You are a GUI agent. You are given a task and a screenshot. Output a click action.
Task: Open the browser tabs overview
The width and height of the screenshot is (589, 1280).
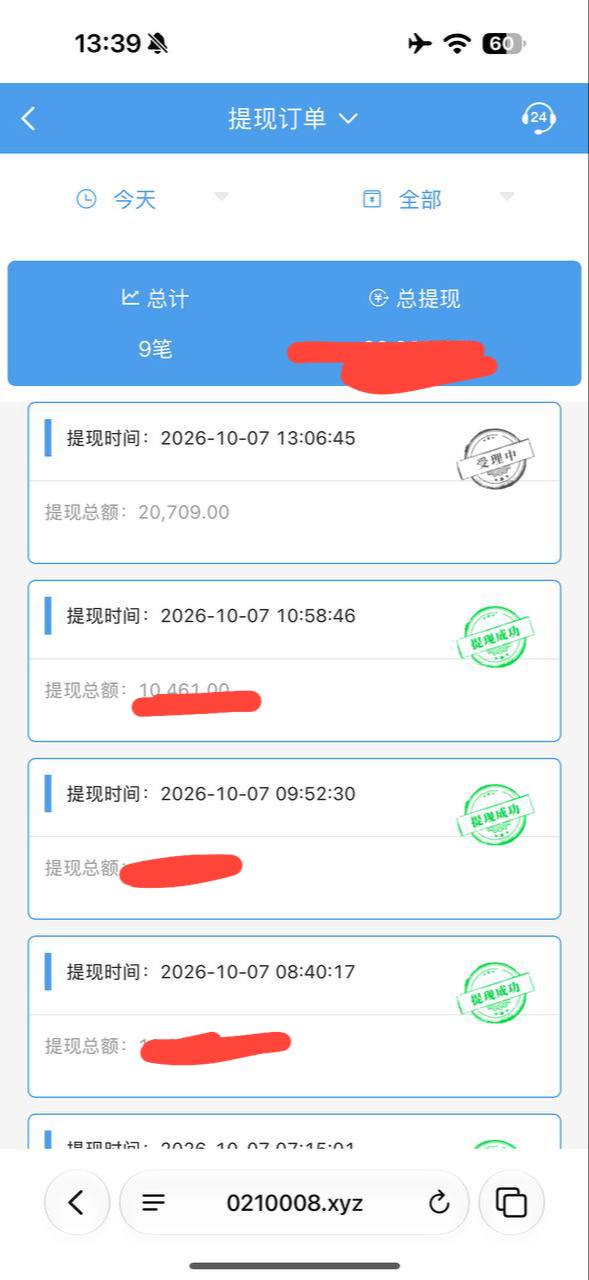coord(512,1202)
